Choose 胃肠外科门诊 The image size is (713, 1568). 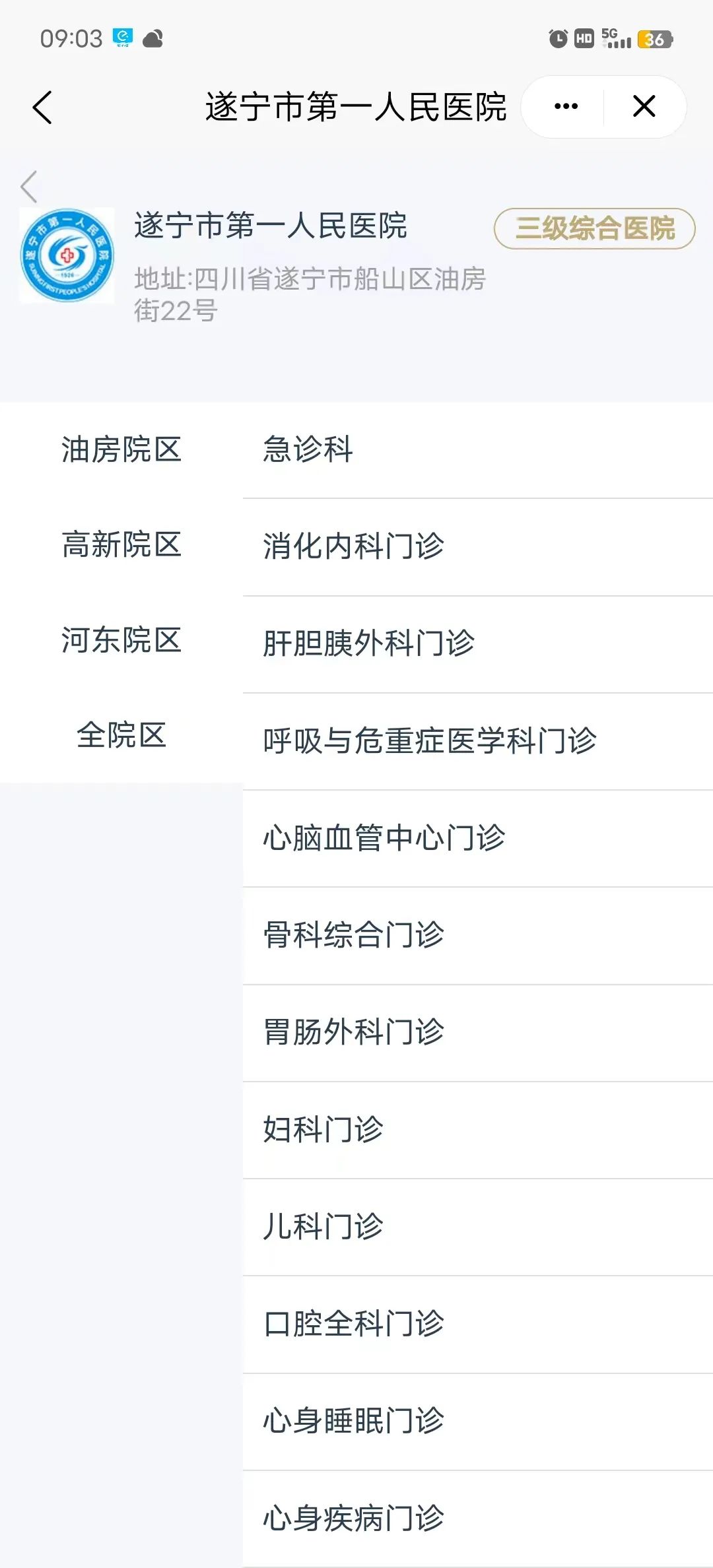pos(354,1032)
